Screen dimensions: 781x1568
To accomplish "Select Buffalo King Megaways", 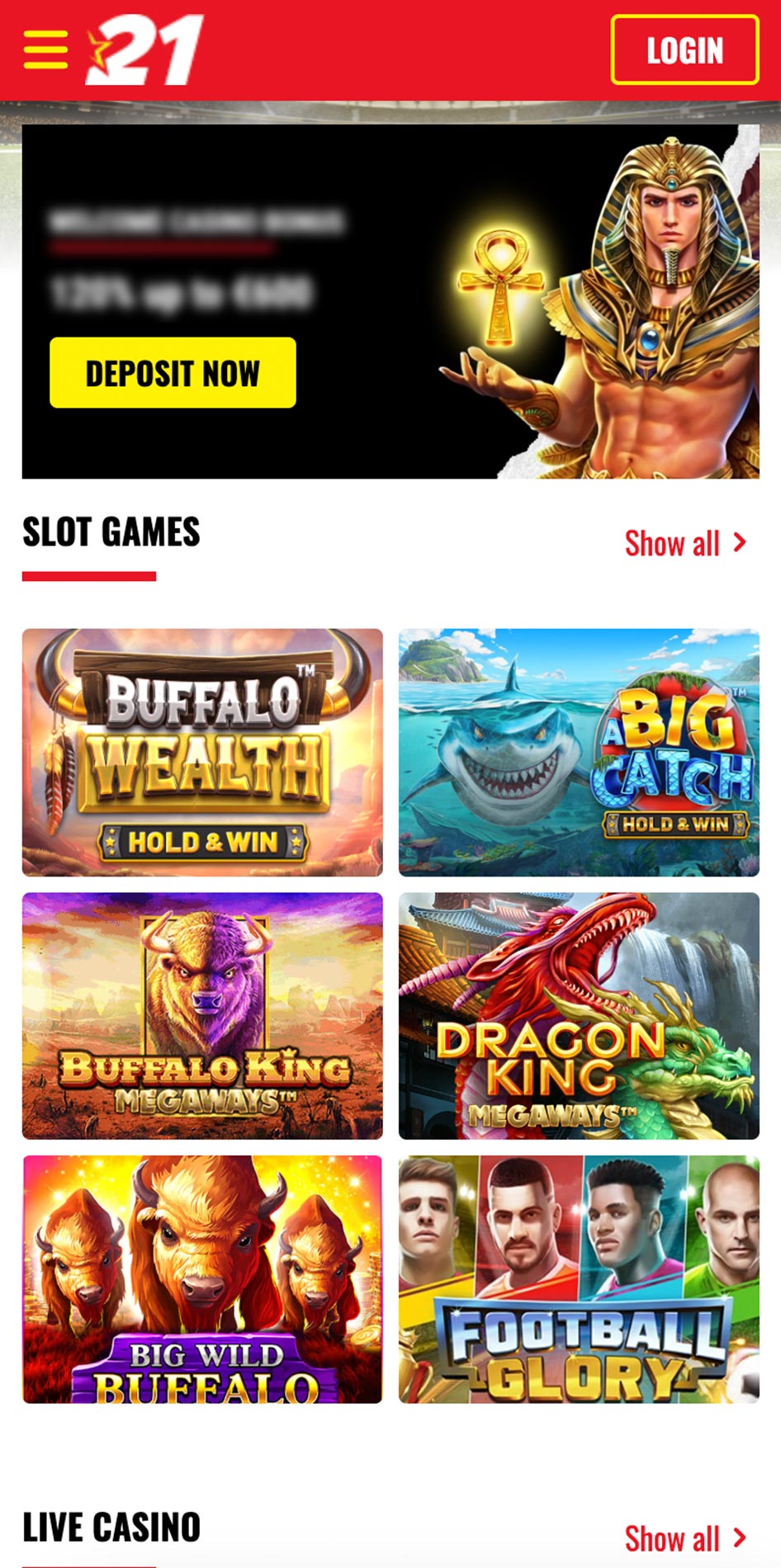I will click(202, 1016).
